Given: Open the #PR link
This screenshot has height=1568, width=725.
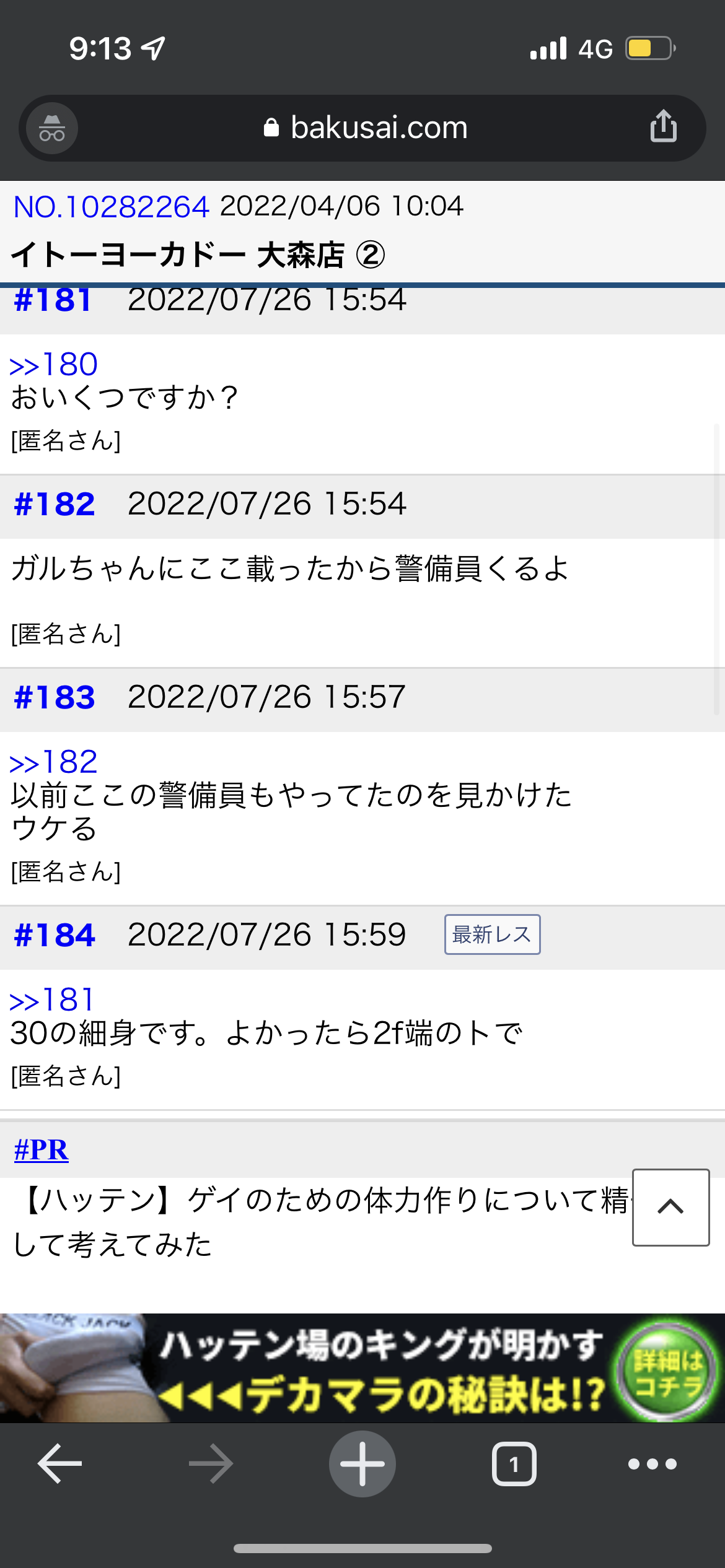Looking at the screenshot, I should pos(41,1150).
